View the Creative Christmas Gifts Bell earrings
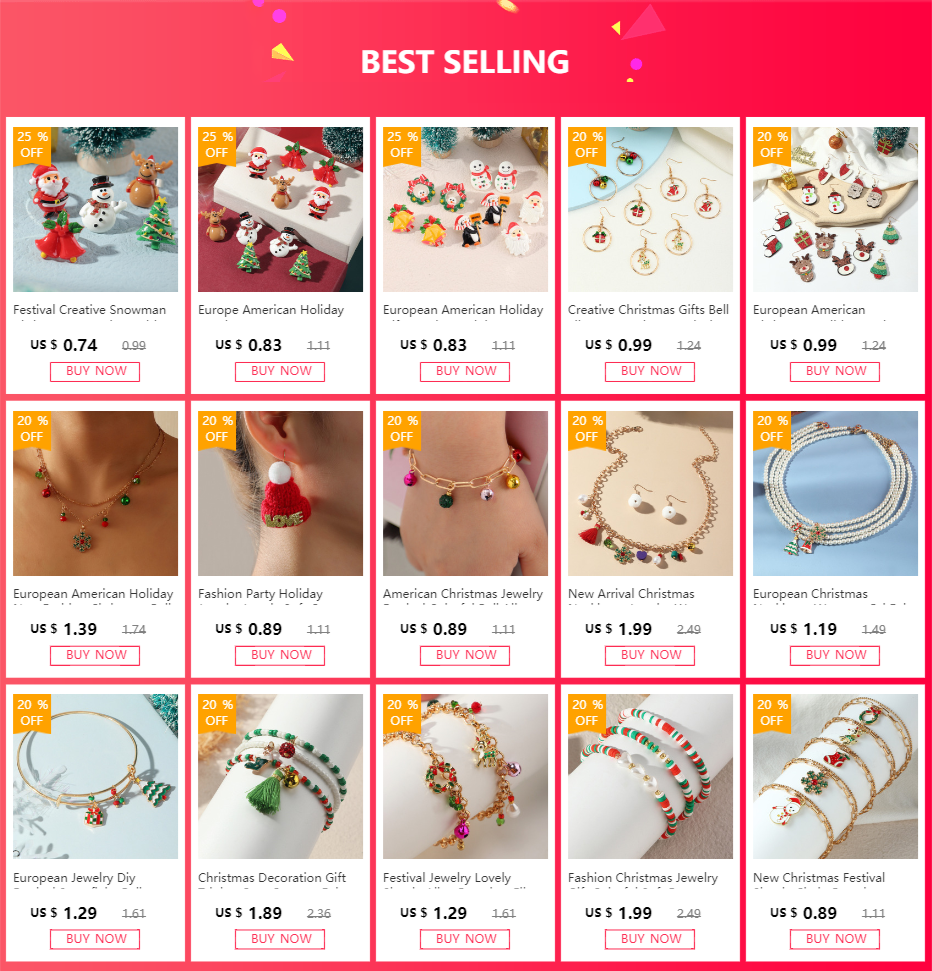This screenshot has height=971, width=932. [x=650, y=210]
